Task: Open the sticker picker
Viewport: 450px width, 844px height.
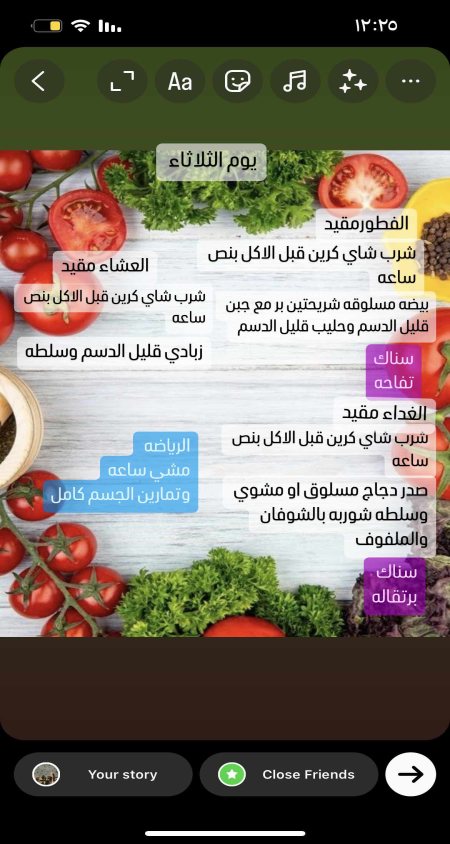Action: [x=237, y=81]
